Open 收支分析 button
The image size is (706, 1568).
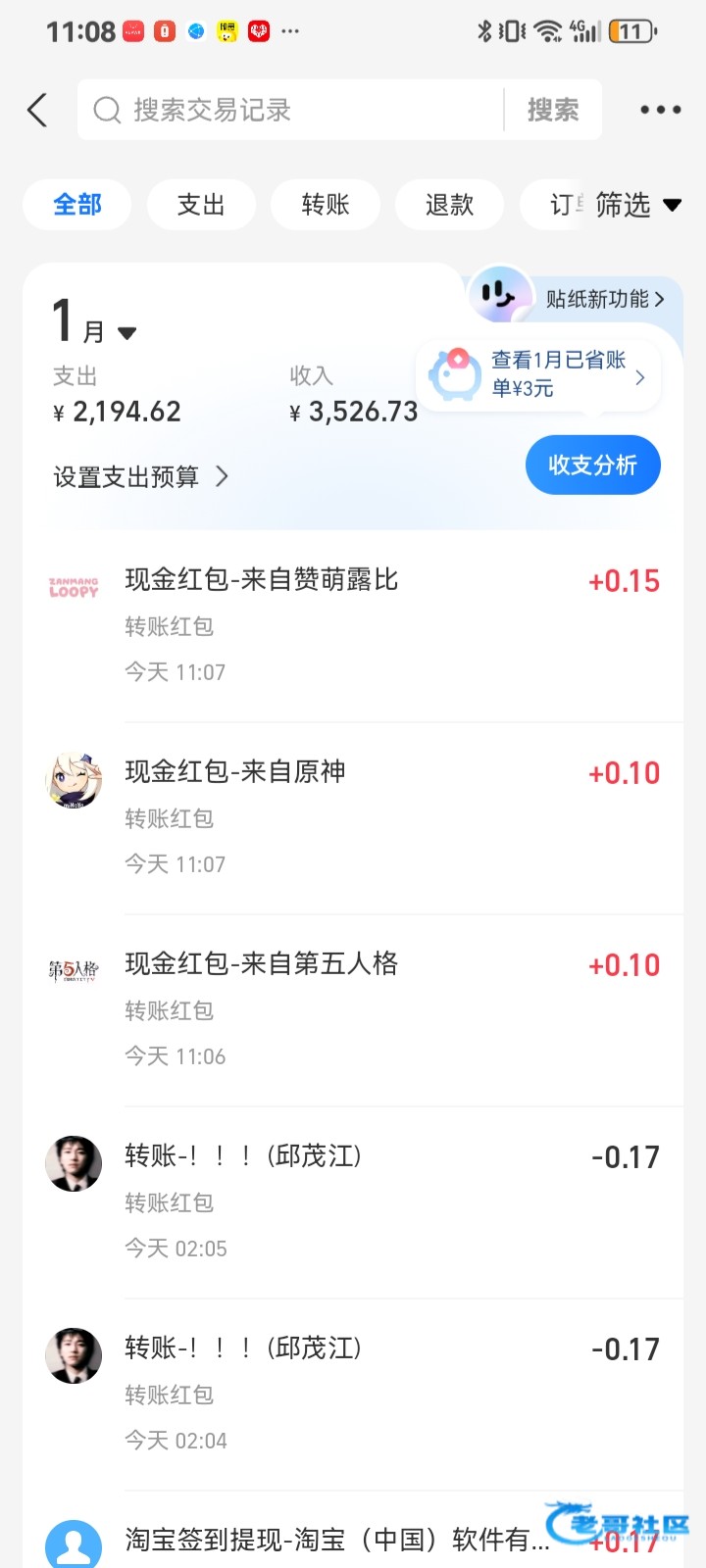tap(592, 465)
